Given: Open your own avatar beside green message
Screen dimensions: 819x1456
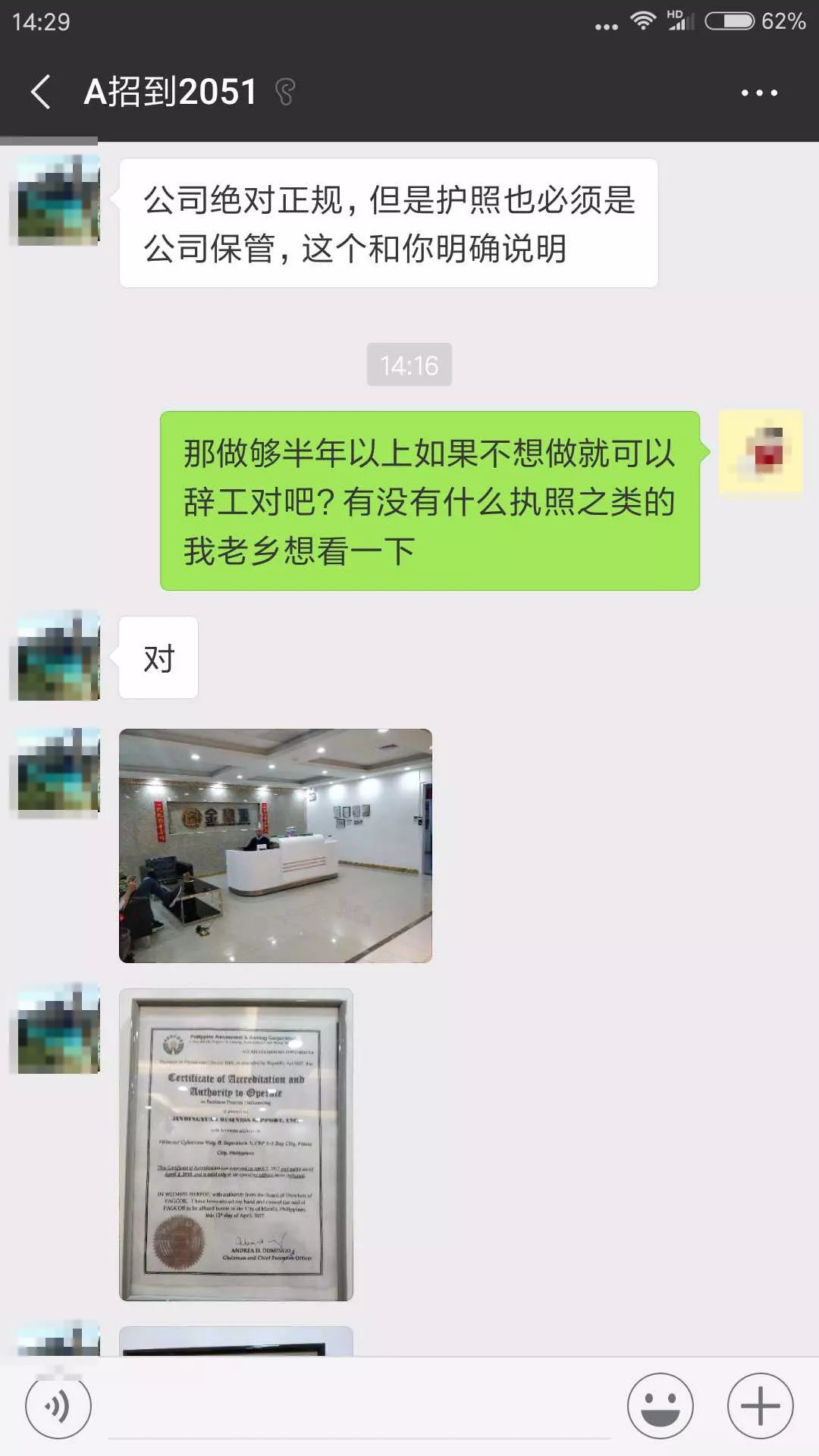Looking at the screenshot, I should [761, 452].
